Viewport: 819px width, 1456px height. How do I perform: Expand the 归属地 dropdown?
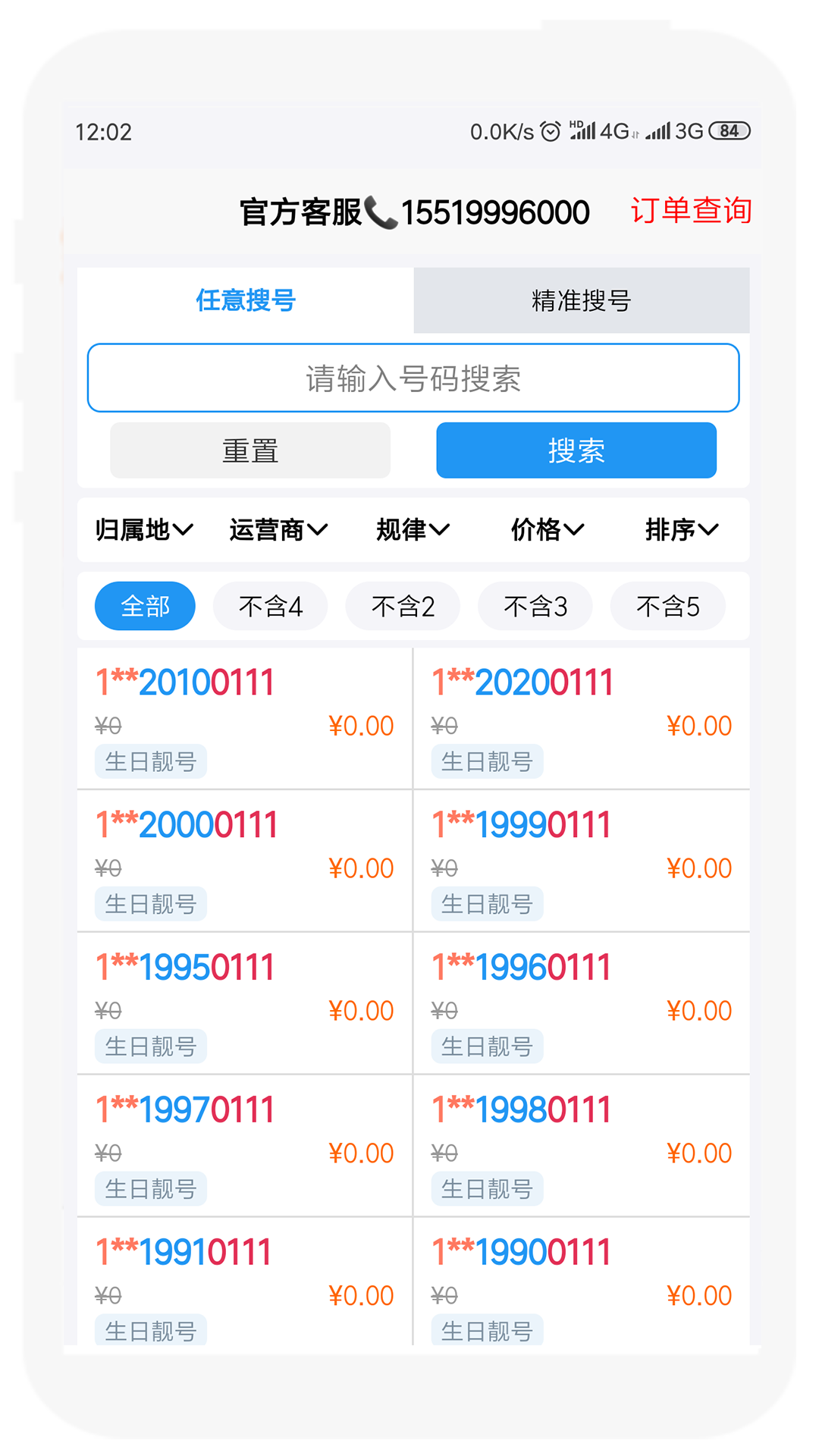[144, 530]
